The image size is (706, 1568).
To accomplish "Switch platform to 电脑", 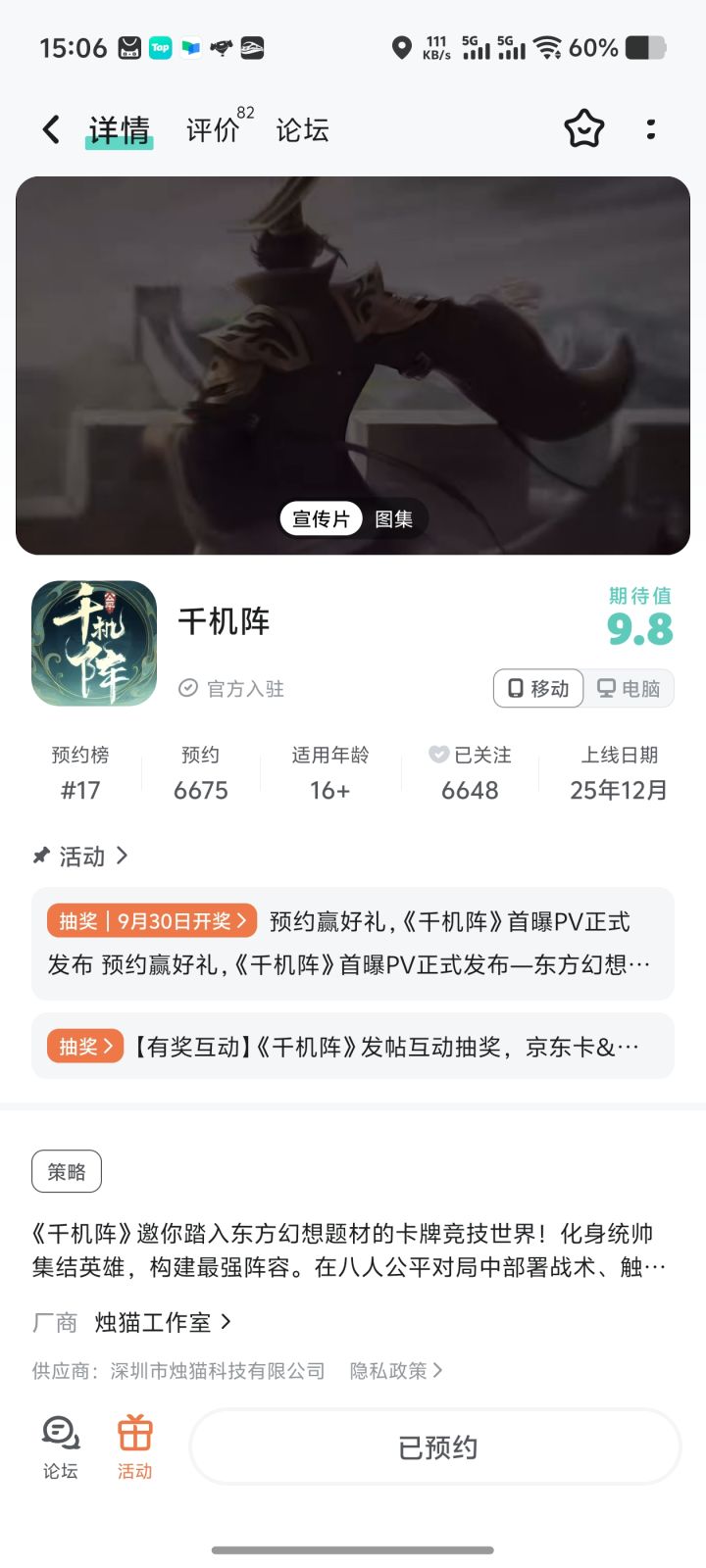I will [630, 688].
